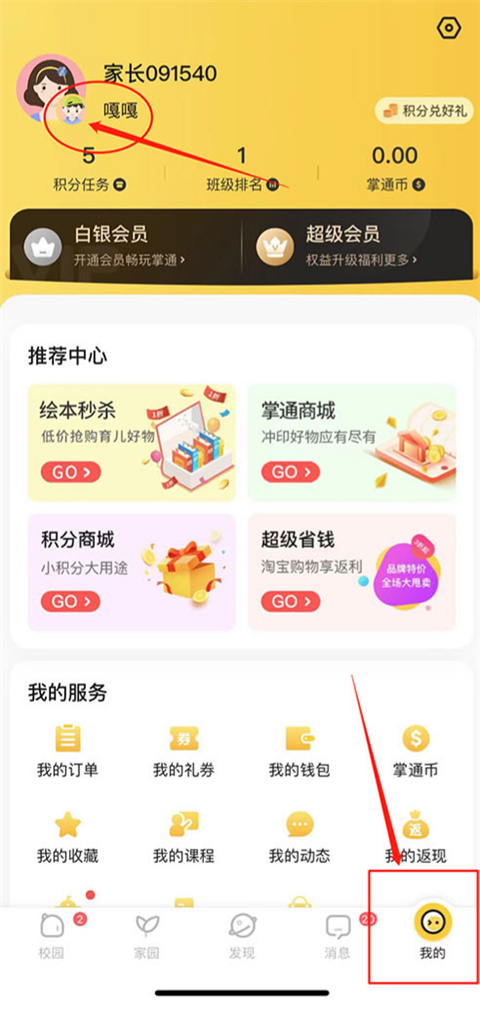Open 我的礼券
480x1020 pixels.
point(183,751)
